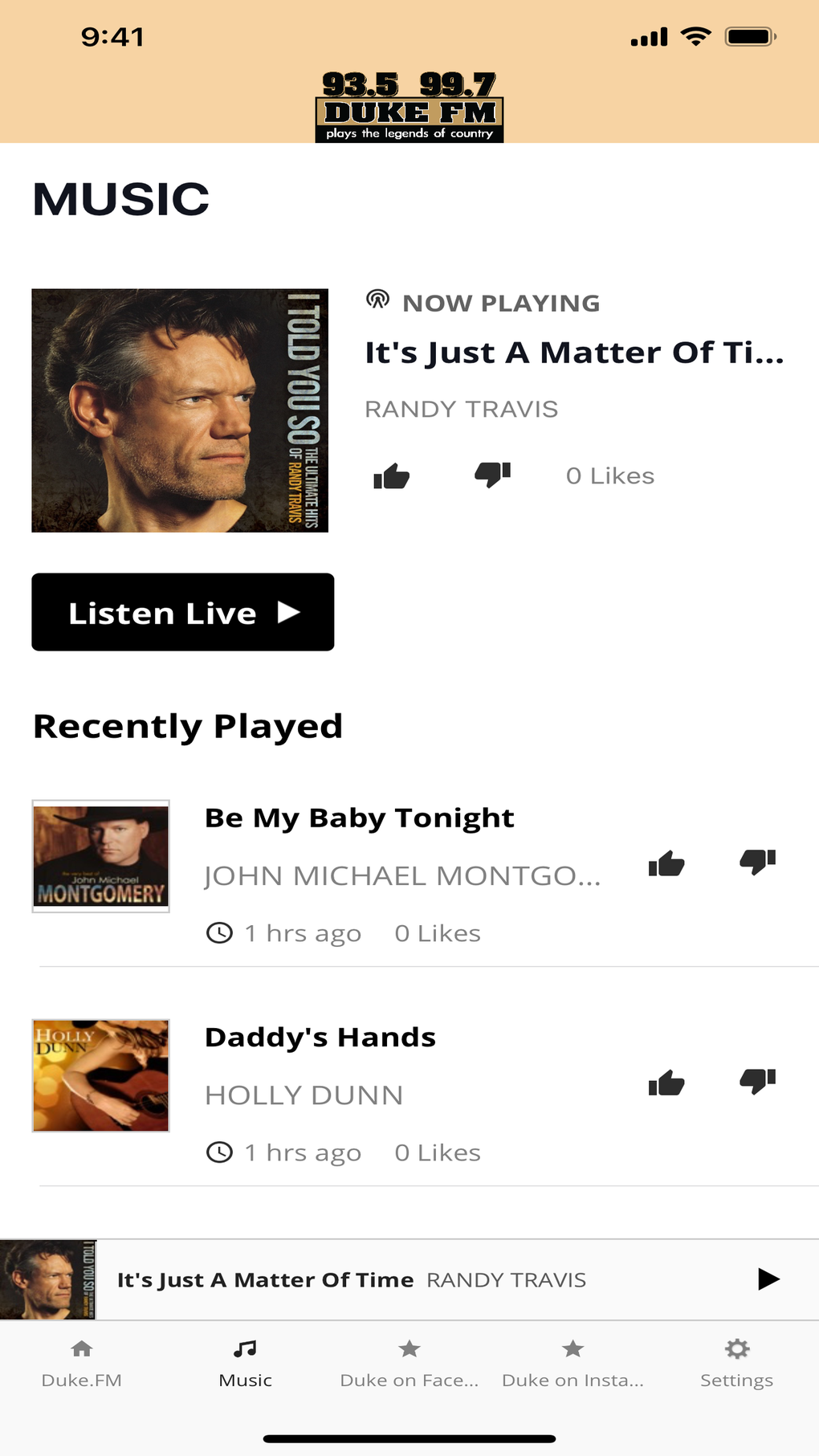Tap the Randy Travis album cover
This screenshot has width=819, height=1456.
pyautogui.click(x=180, y=410)
